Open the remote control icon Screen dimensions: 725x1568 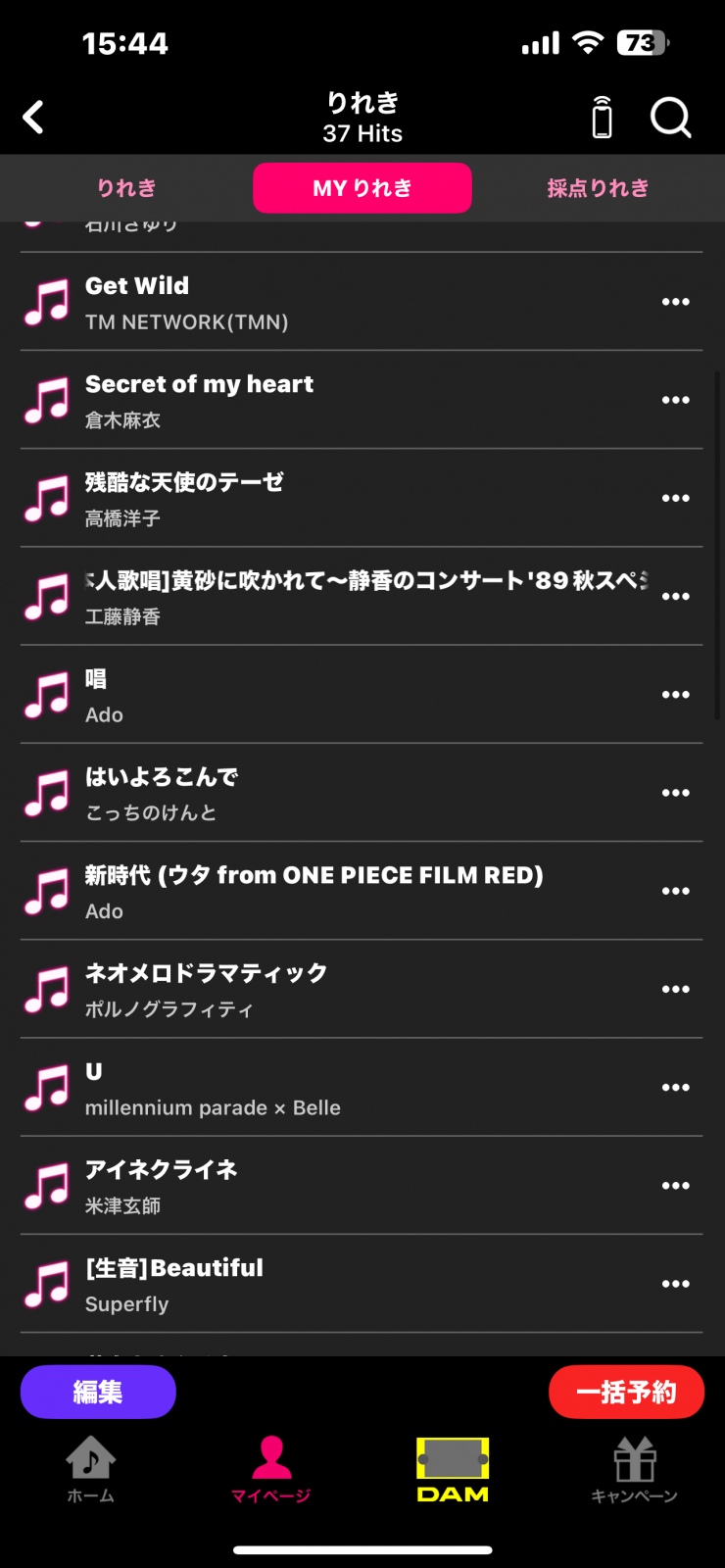point(603,118)
